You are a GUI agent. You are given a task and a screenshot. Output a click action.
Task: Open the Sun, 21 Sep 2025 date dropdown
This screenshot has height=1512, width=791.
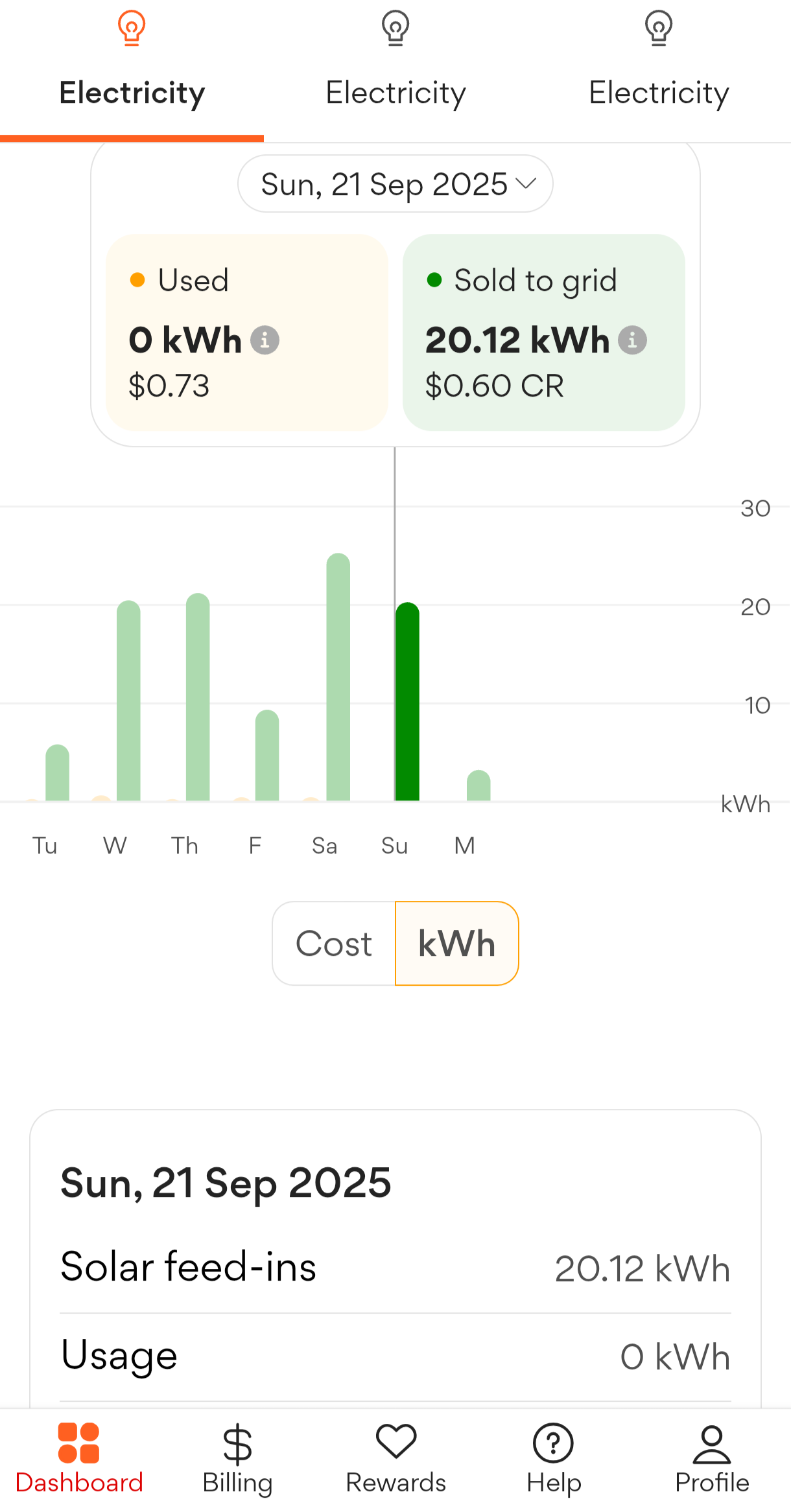[395, 184]
